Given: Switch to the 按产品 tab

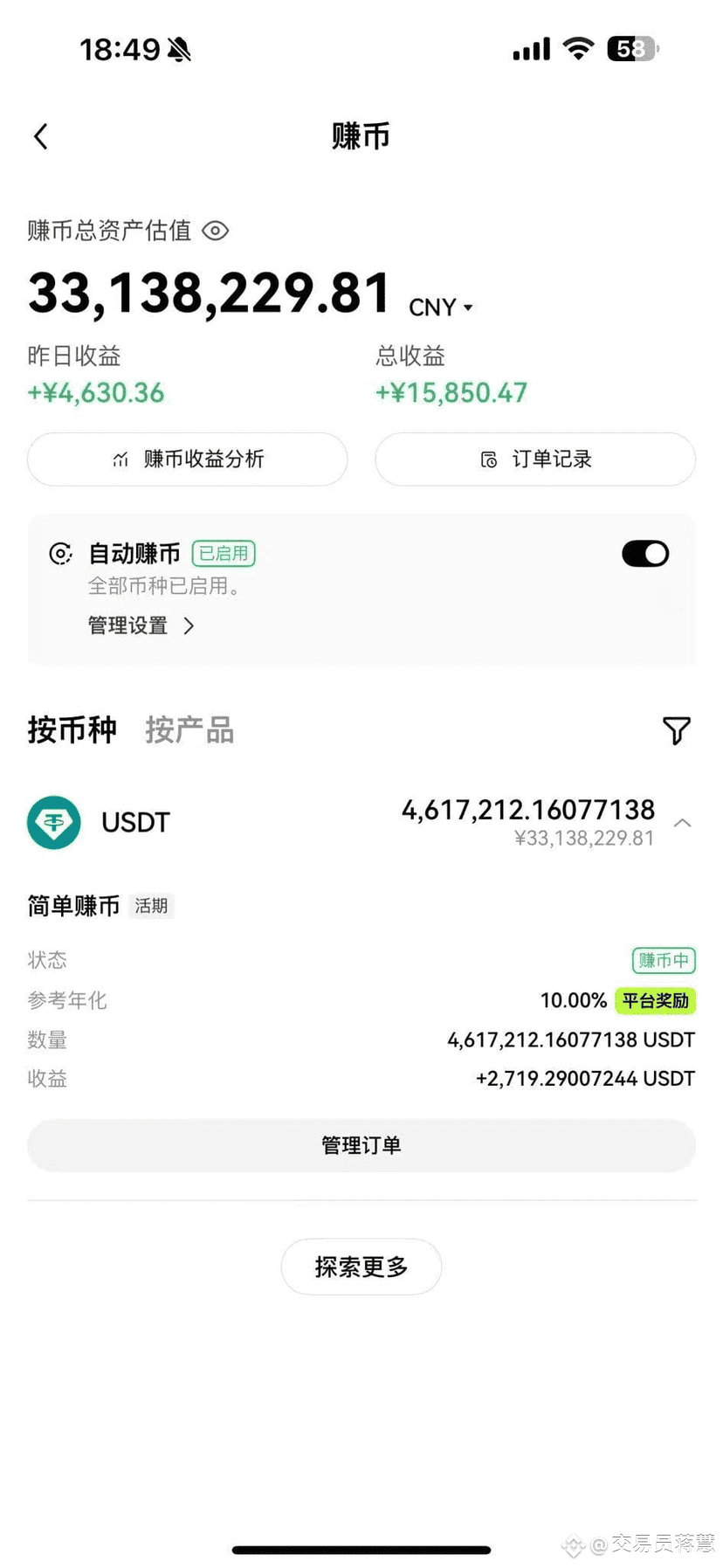Looking at the screenshot, I should point(189,730).
